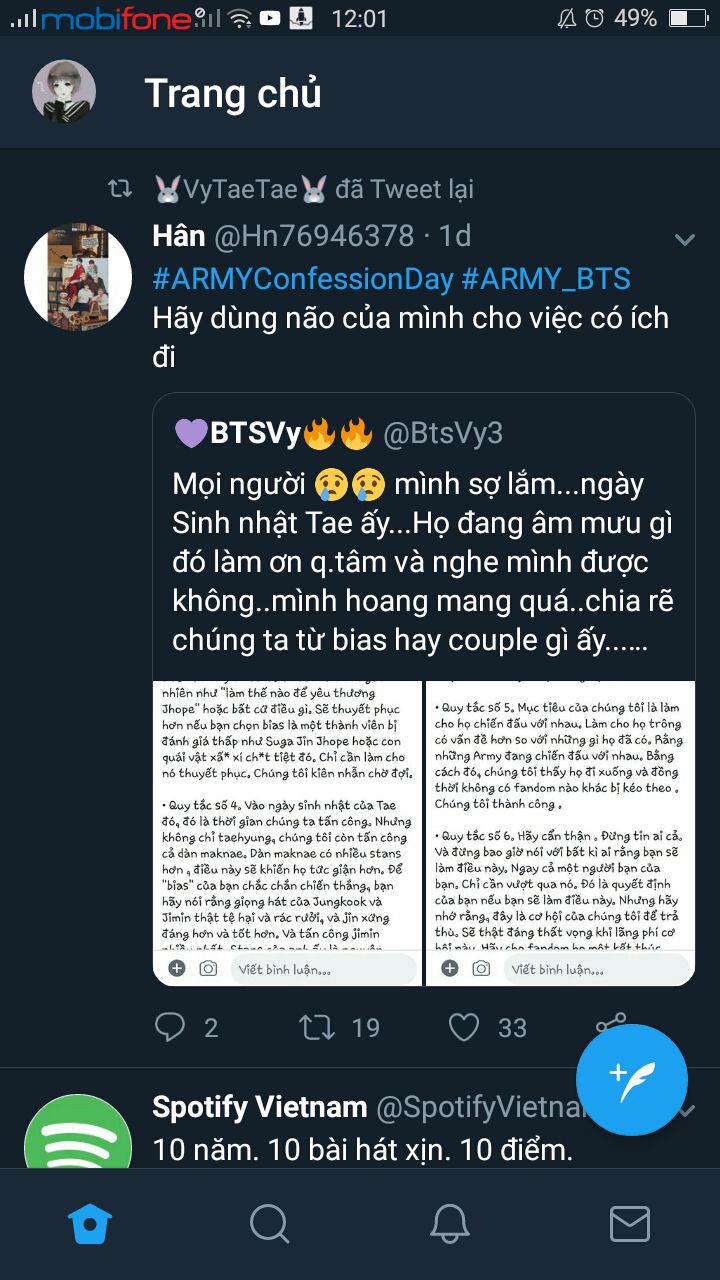
Task: View the right image in the quoted tweet
Action: 559,815
